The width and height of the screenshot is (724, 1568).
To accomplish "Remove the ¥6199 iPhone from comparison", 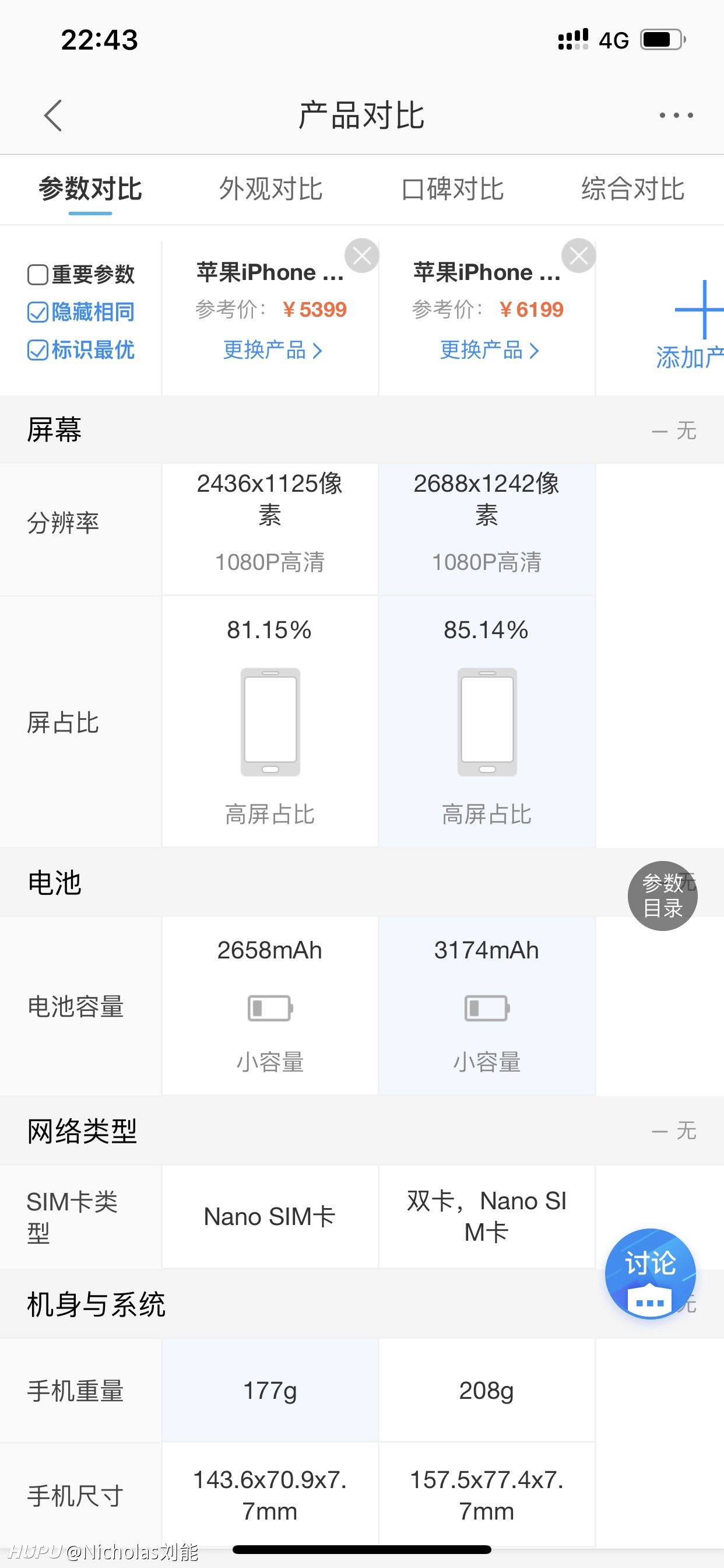I will [x=579, y=256].
